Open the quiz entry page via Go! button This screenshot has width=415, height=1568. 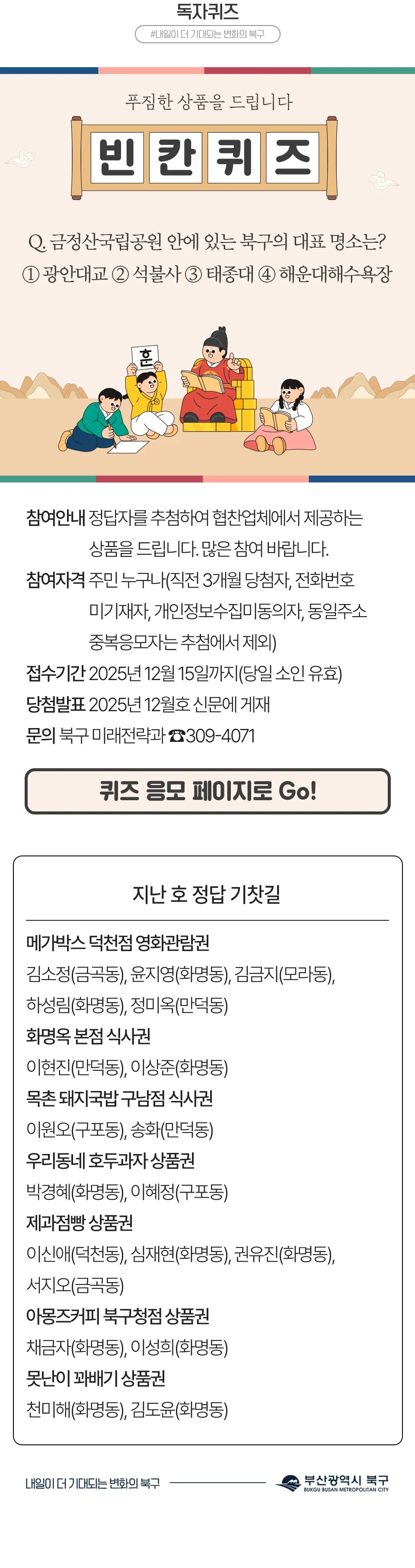(207, 791)
